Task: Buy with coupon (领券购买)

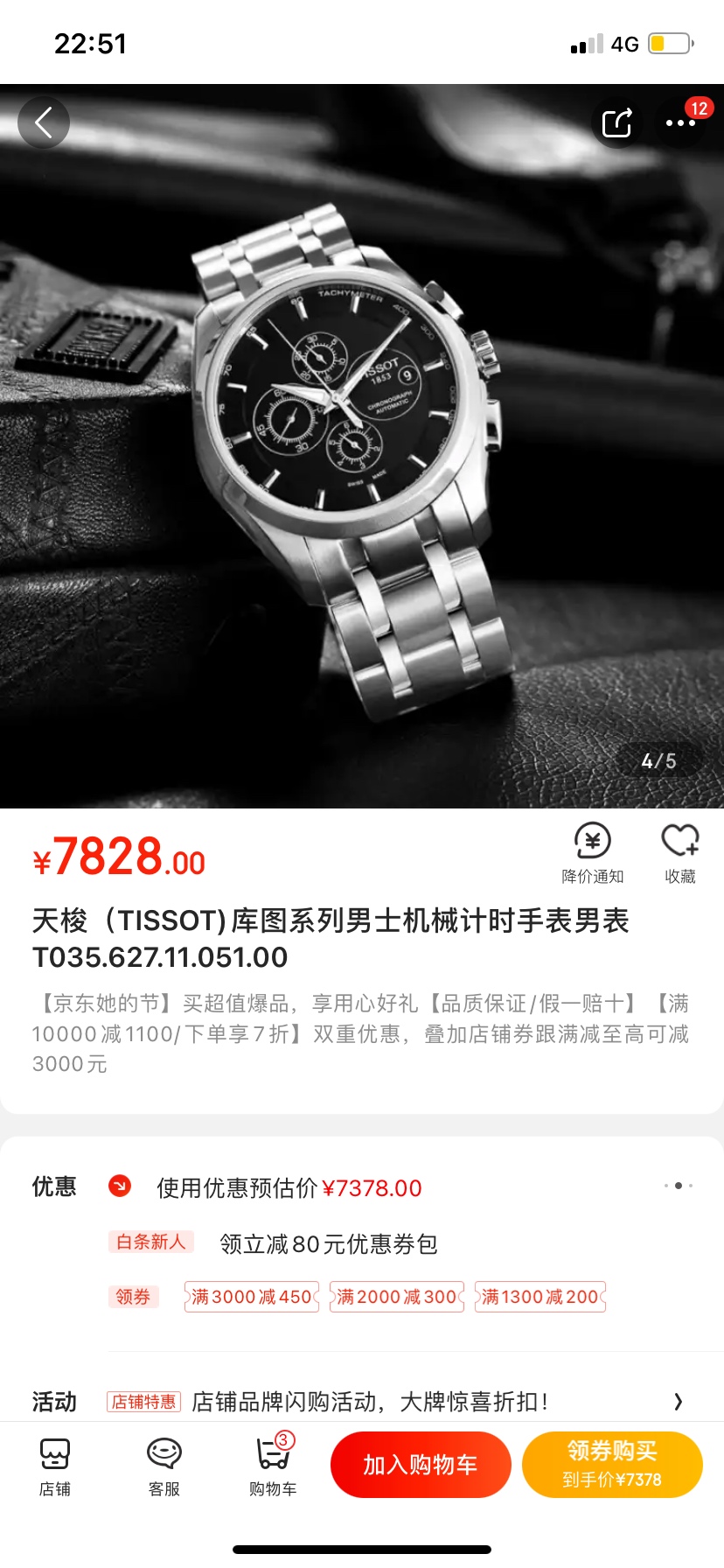Action: point(612,1465)
